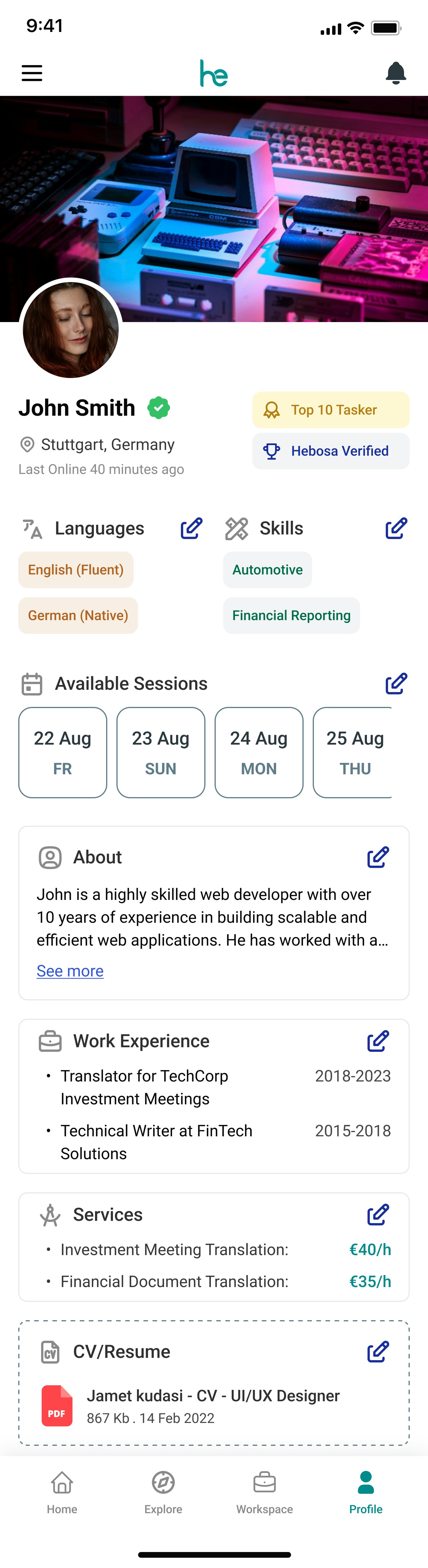Edit Work Experience
428x1568 pixels.
coord(377,1041)
